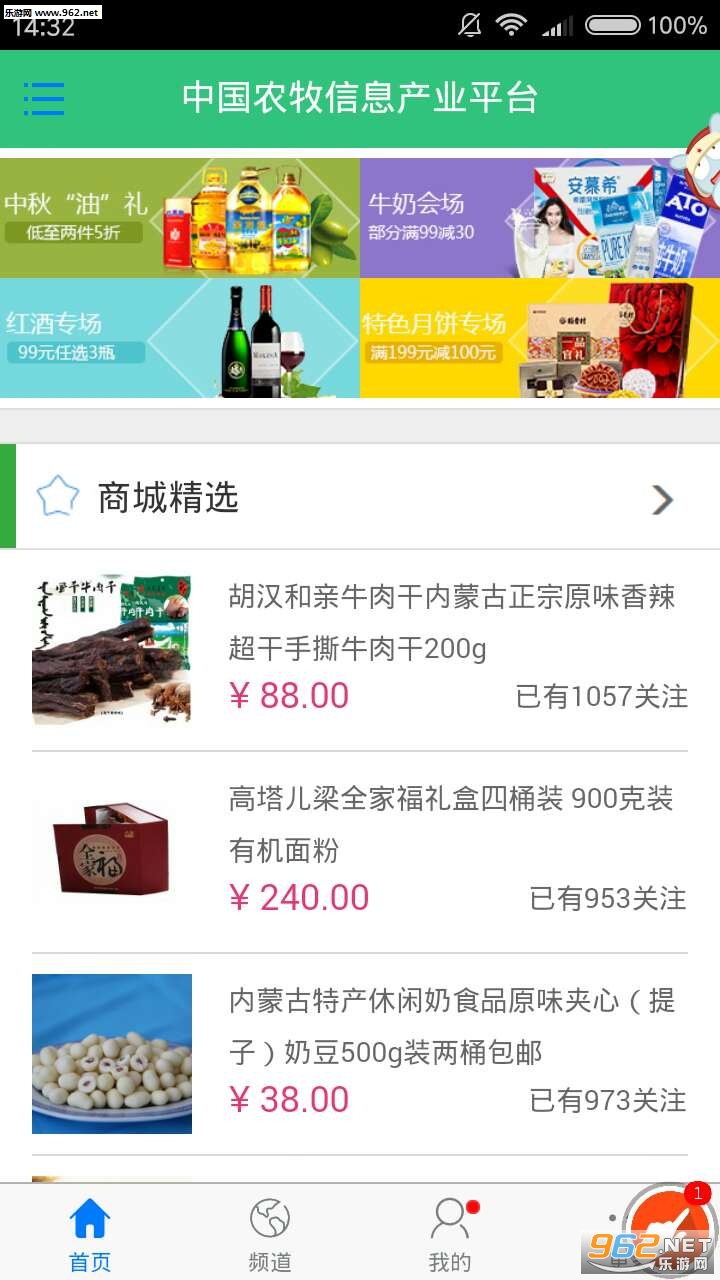Open the 红酒专场 wine banner
The height and width of the screenshot is (1280, 720).
[x=180, y=338]
